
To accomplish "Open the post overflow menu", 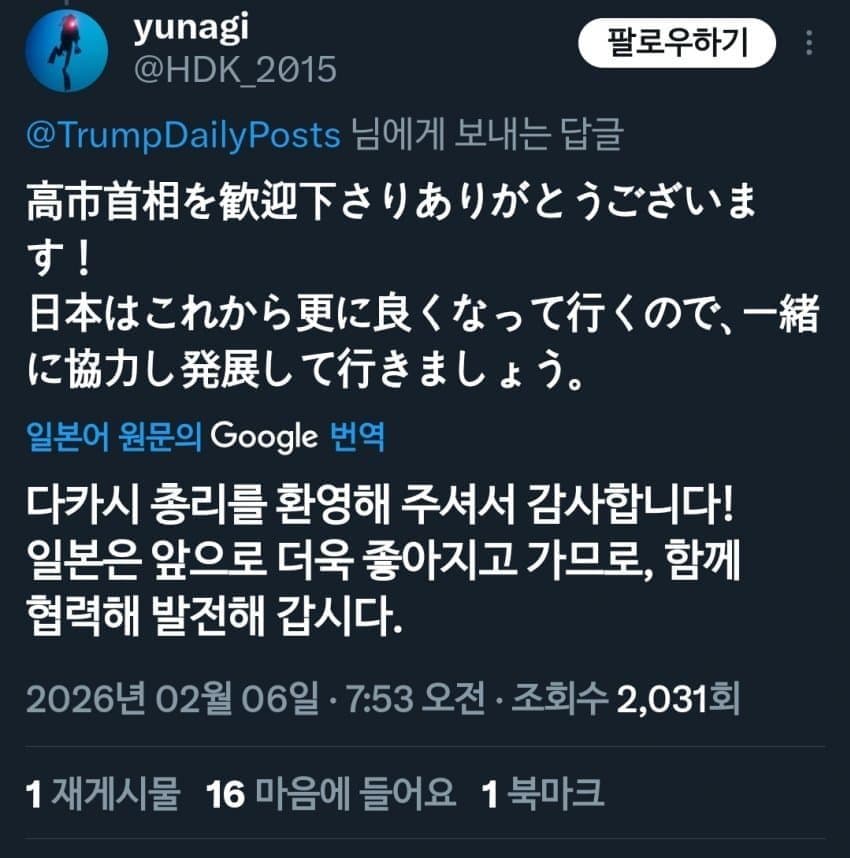I will 810,43.
